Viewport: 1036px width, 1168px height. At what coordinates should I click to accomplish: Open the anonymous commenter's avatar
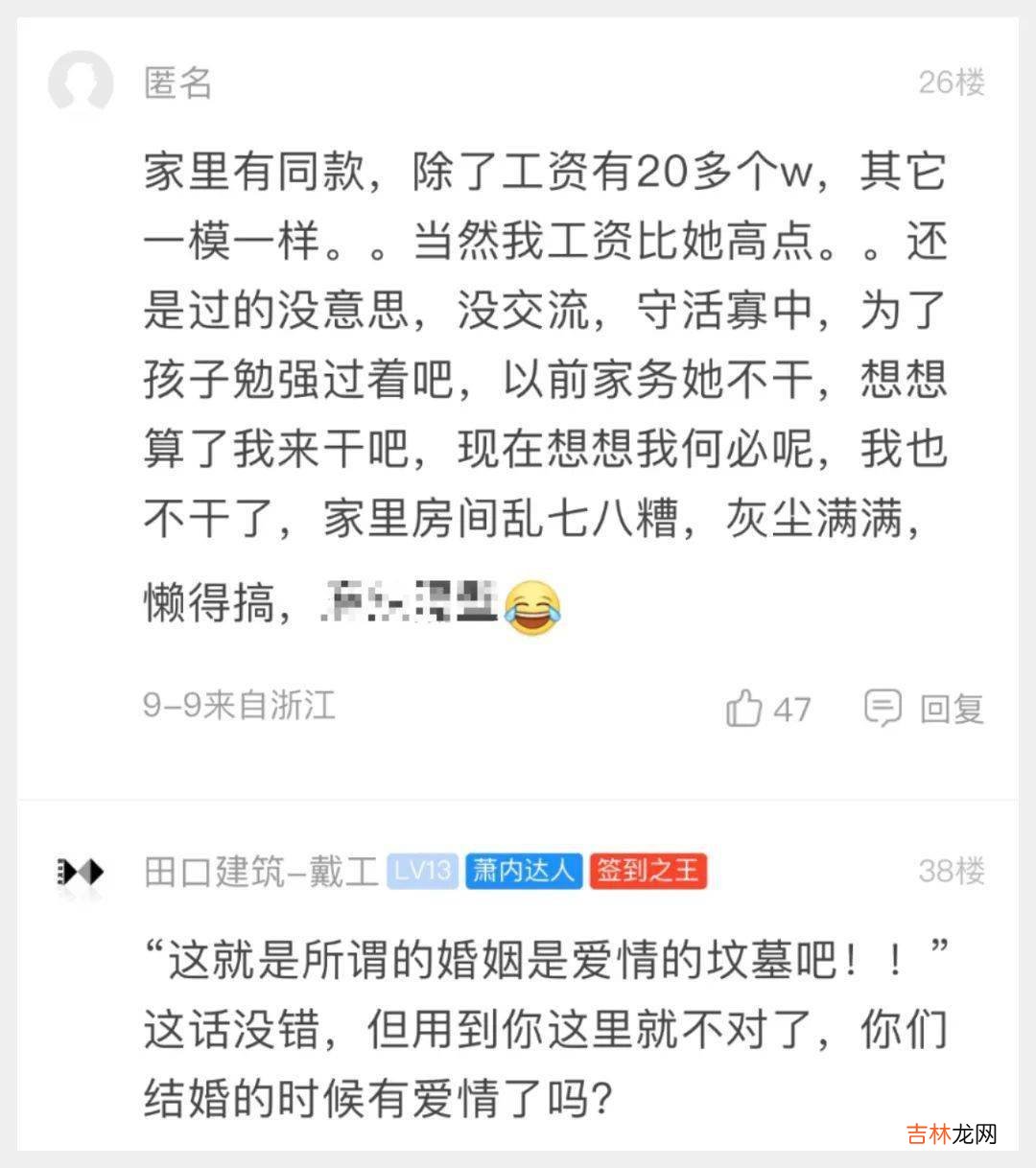81,82
